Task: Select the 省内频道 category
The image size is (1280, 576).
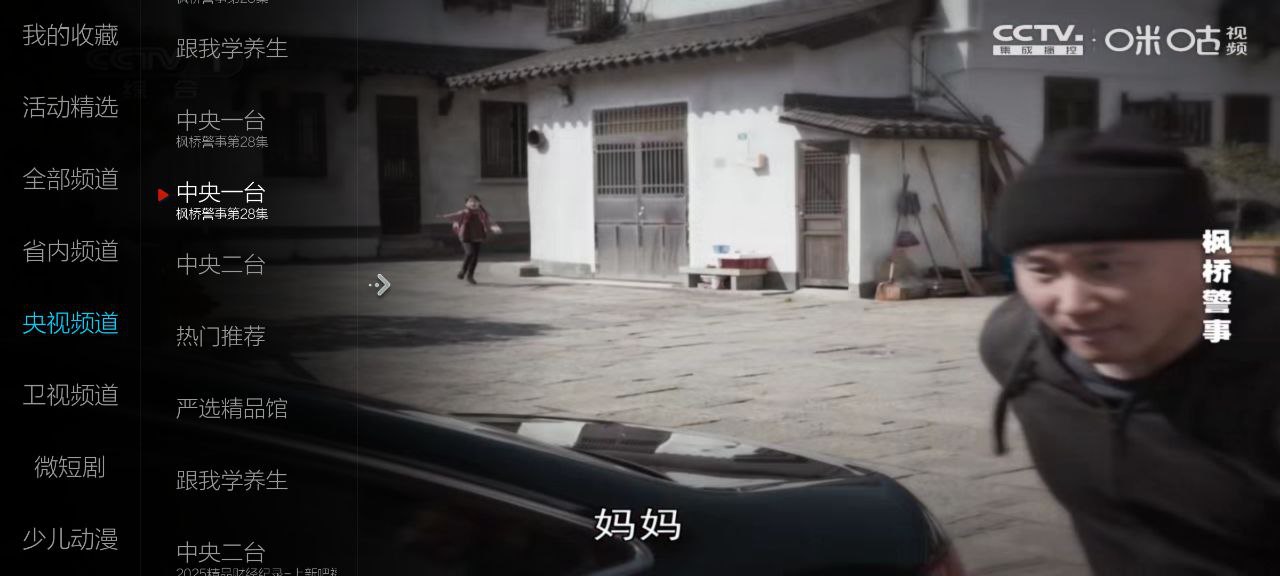Action: tap(70, 251)
